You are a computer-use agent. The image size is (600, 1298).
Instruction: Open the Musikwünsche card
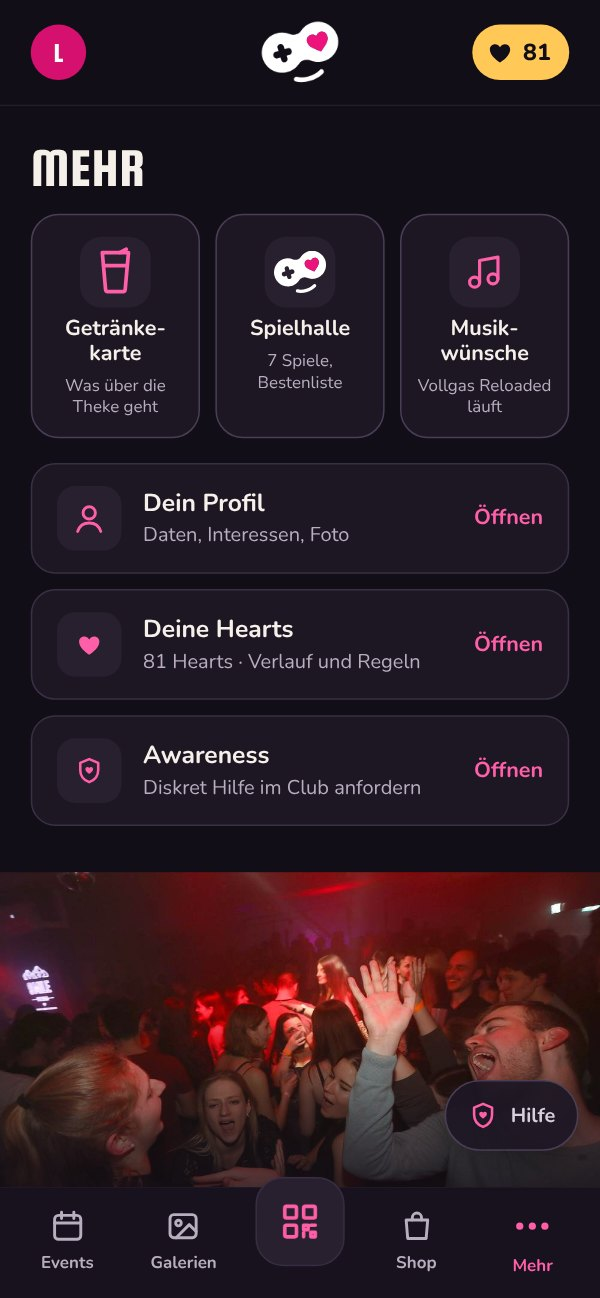[x=485, y=326]
